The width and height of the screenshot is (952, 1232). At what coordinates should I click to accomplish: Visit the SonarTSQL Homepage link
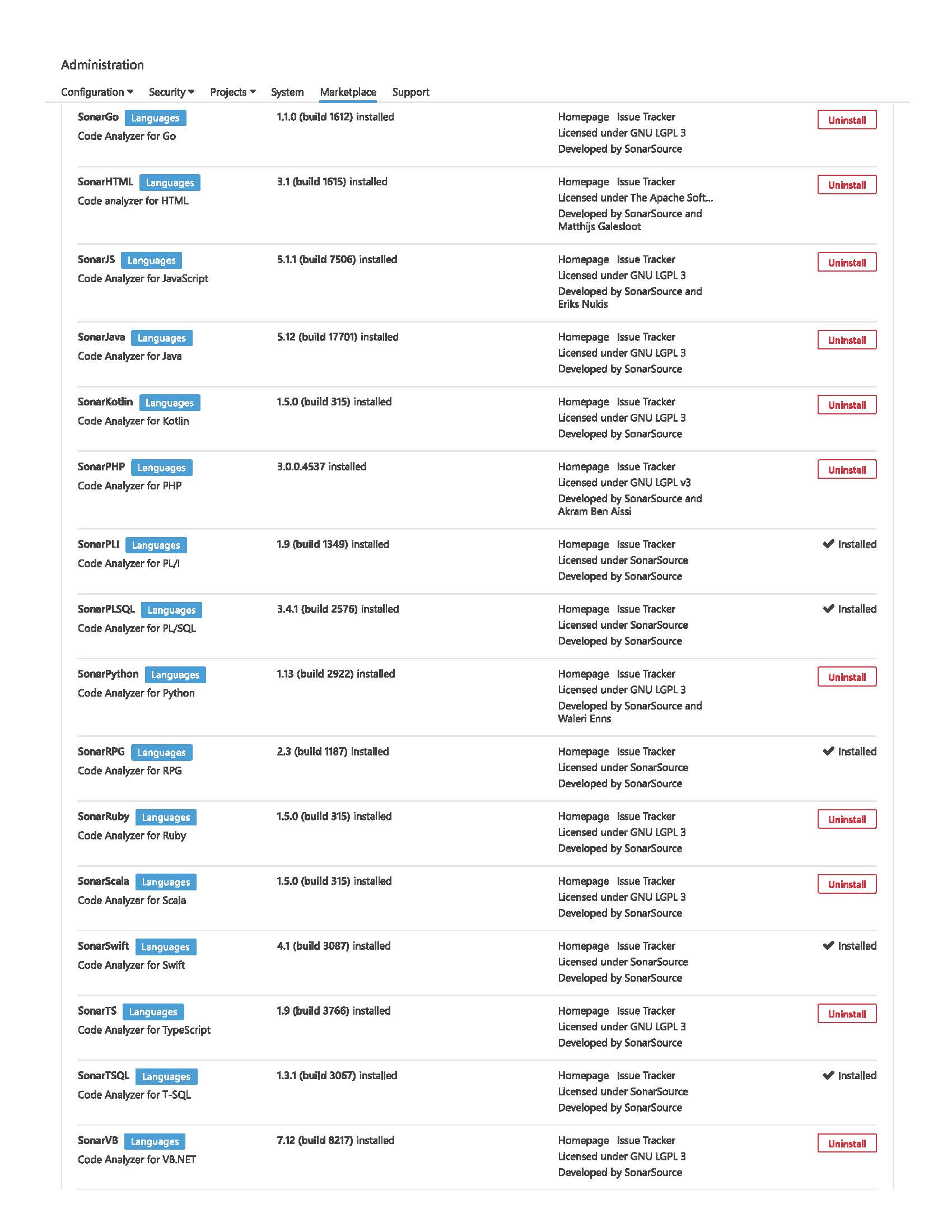[x=582, y=1076]
